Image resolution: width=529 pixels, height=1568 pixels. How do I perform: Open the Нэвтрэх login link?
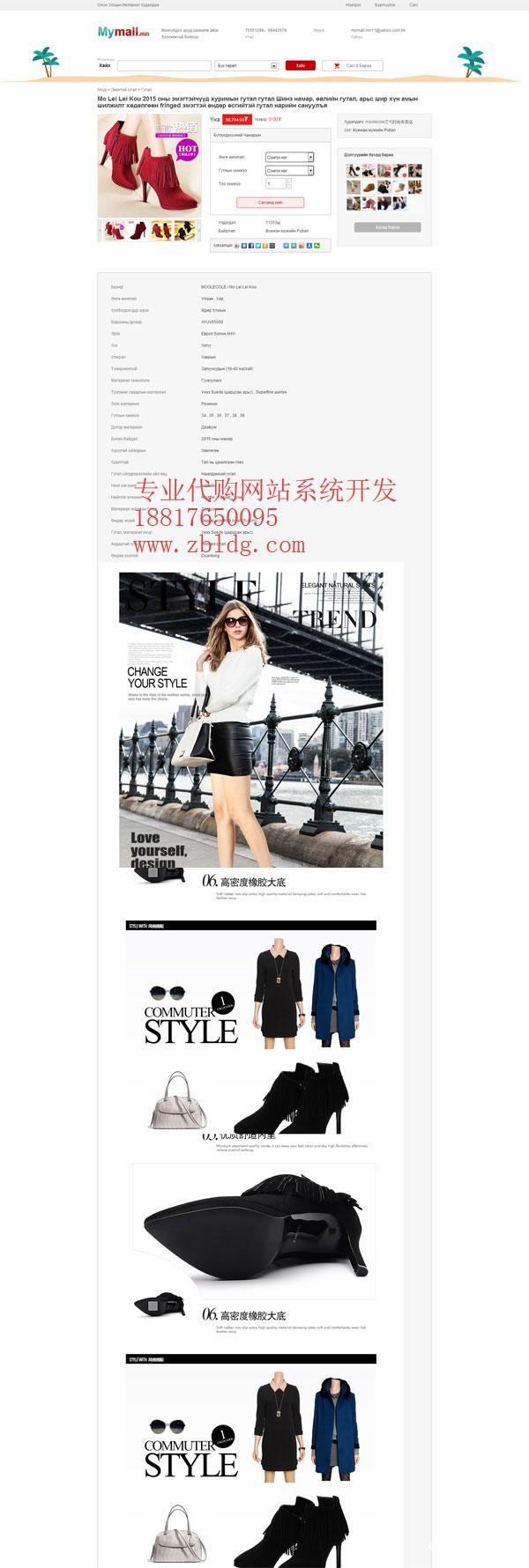(x=353, y=4)
